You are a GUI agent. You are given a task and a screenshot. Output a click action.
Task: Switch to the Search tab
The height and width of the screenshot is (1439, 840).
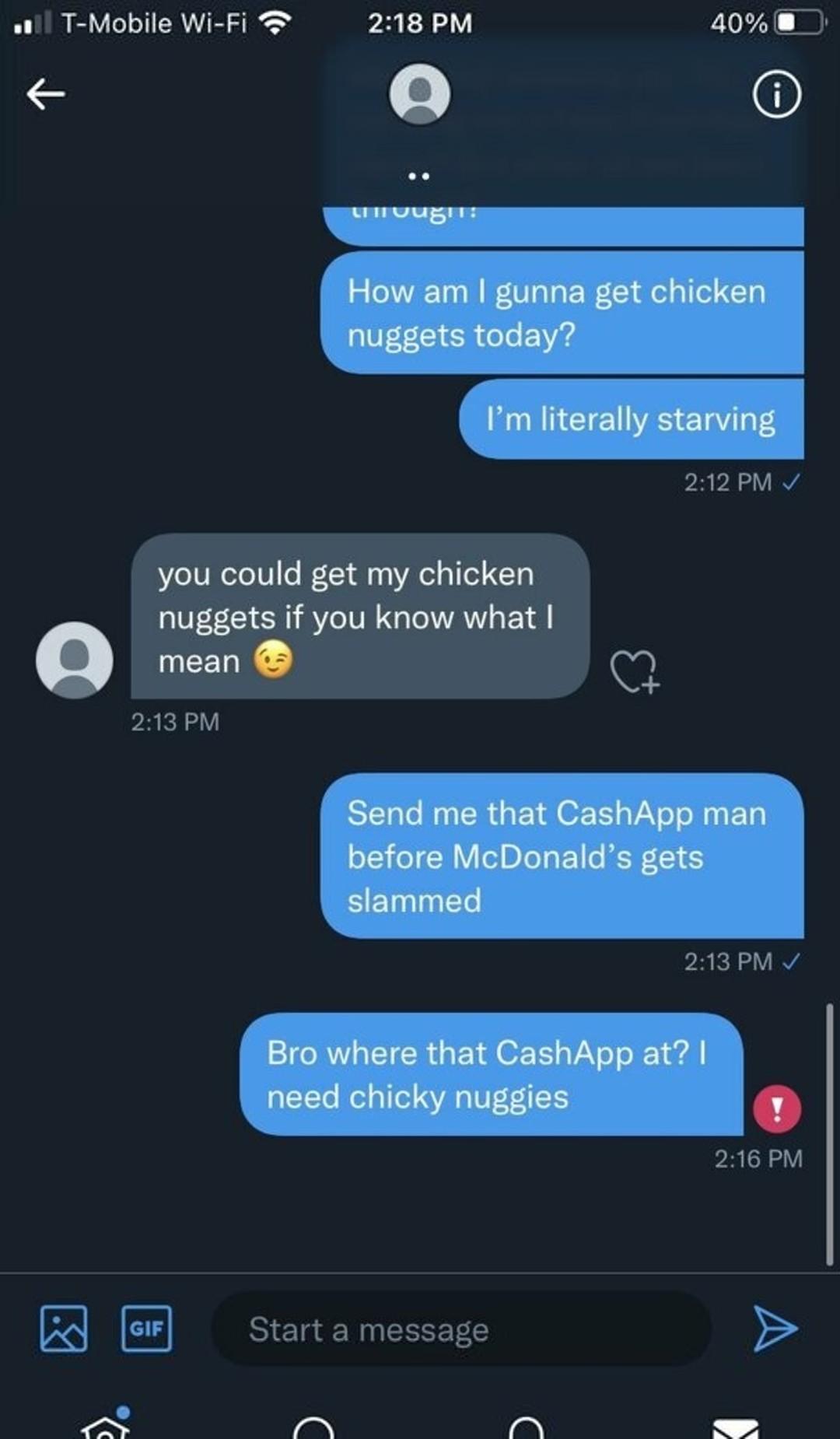coord(314,1427)
